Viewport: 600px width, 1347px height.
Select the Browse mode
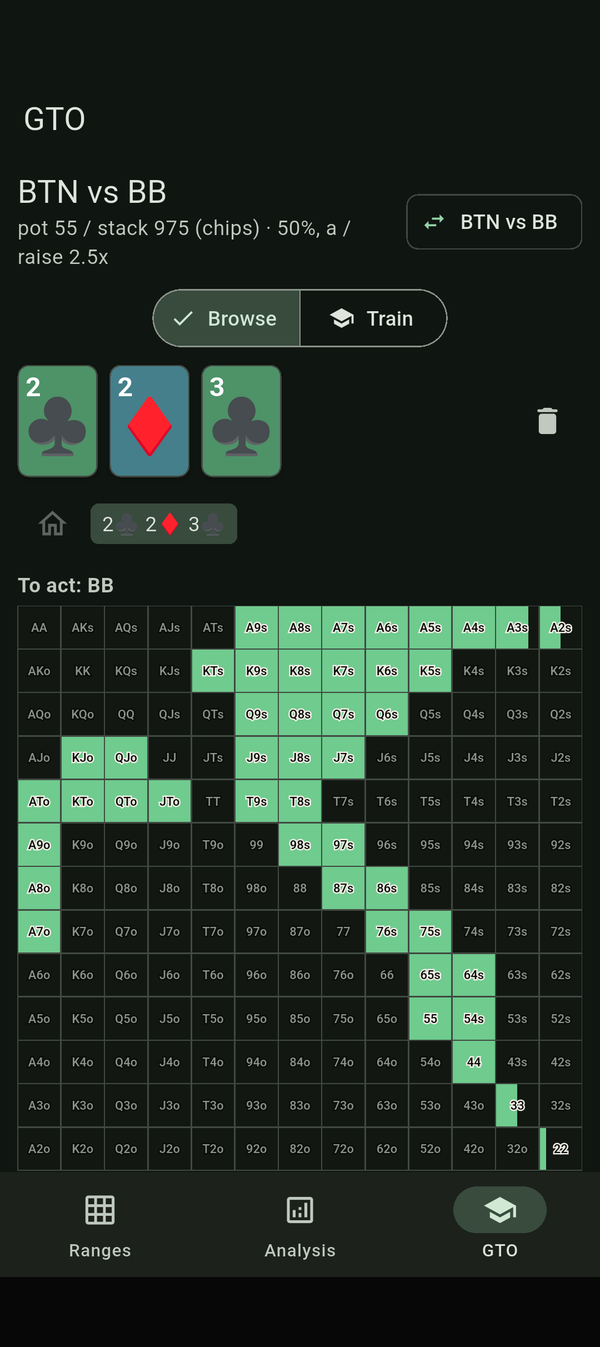pos(226,318)
